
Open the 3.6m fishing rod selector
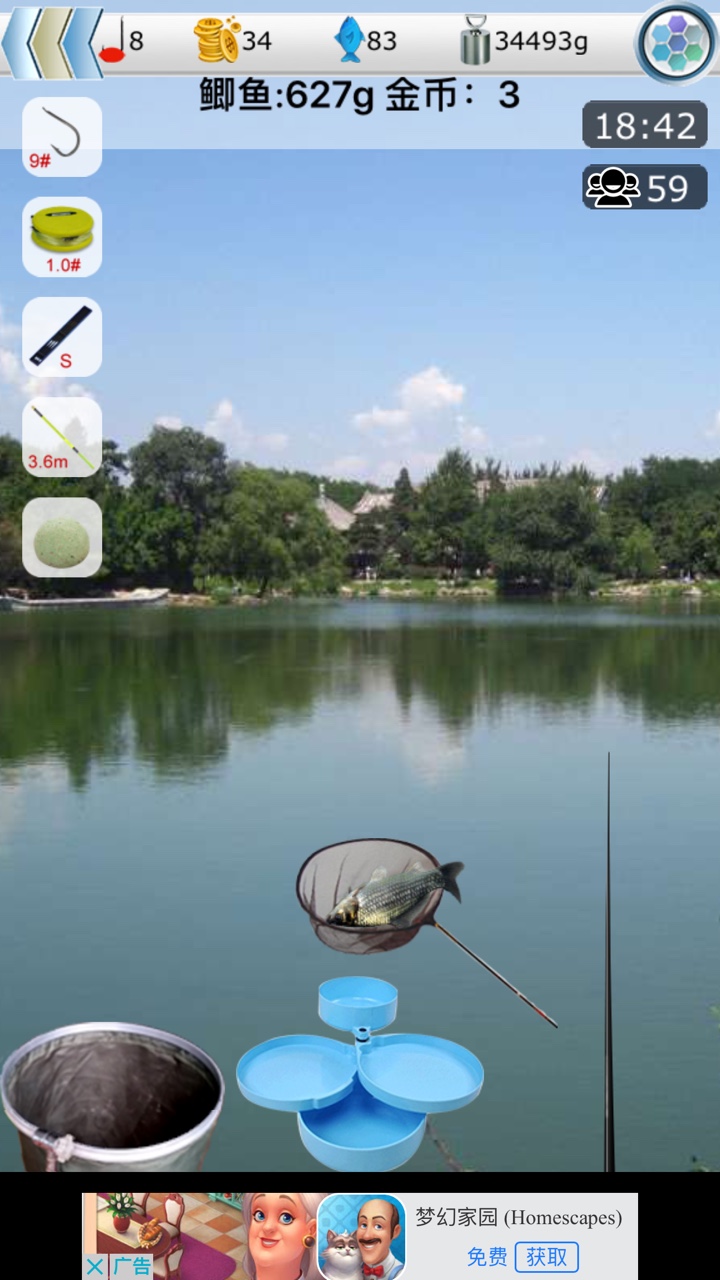coord(62,437)
